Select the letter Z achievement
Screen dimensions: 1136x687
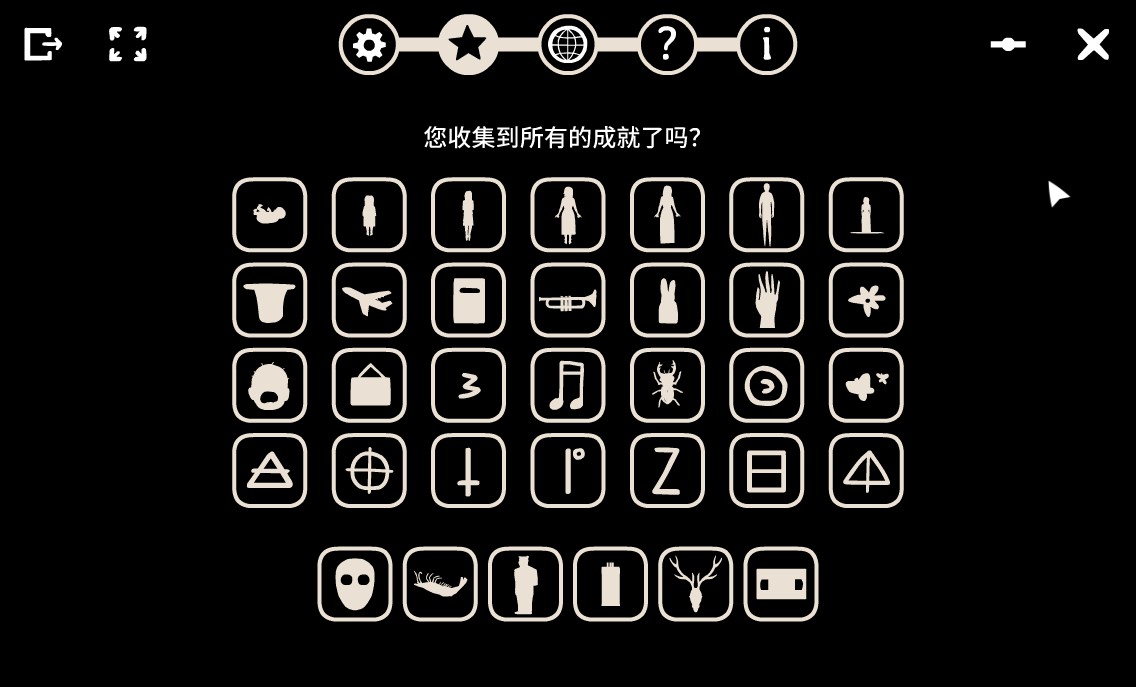pos(667,470)
